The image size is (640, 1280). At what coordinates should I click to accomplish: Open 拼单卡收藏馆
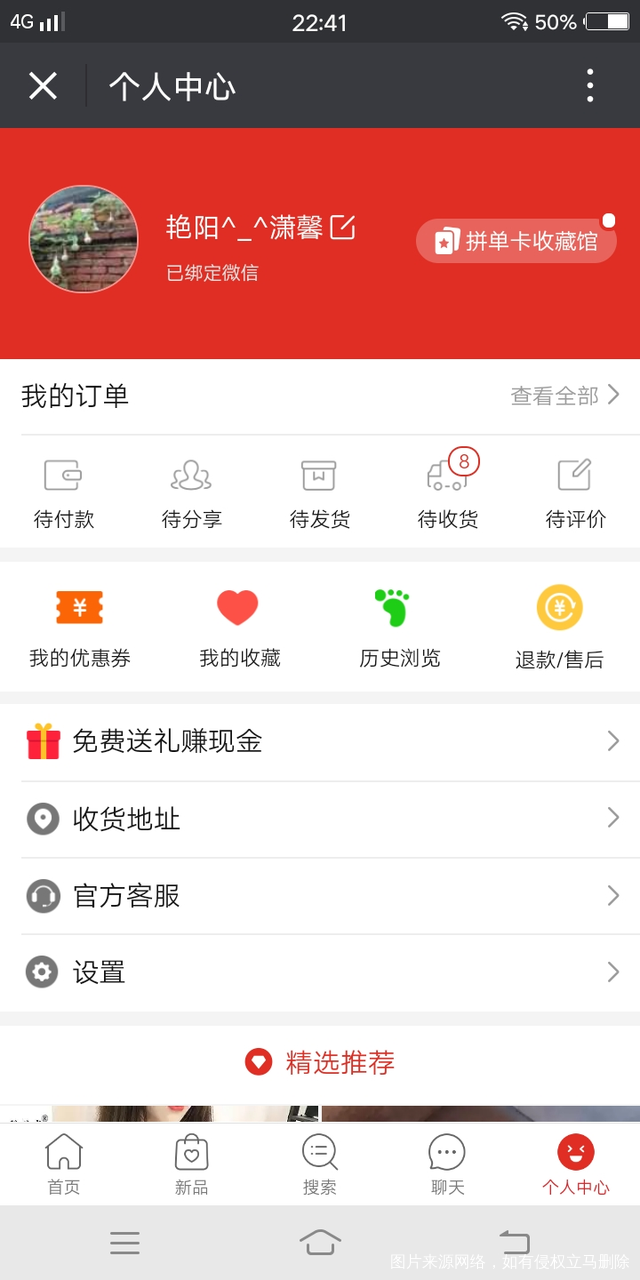pos(516,241)
